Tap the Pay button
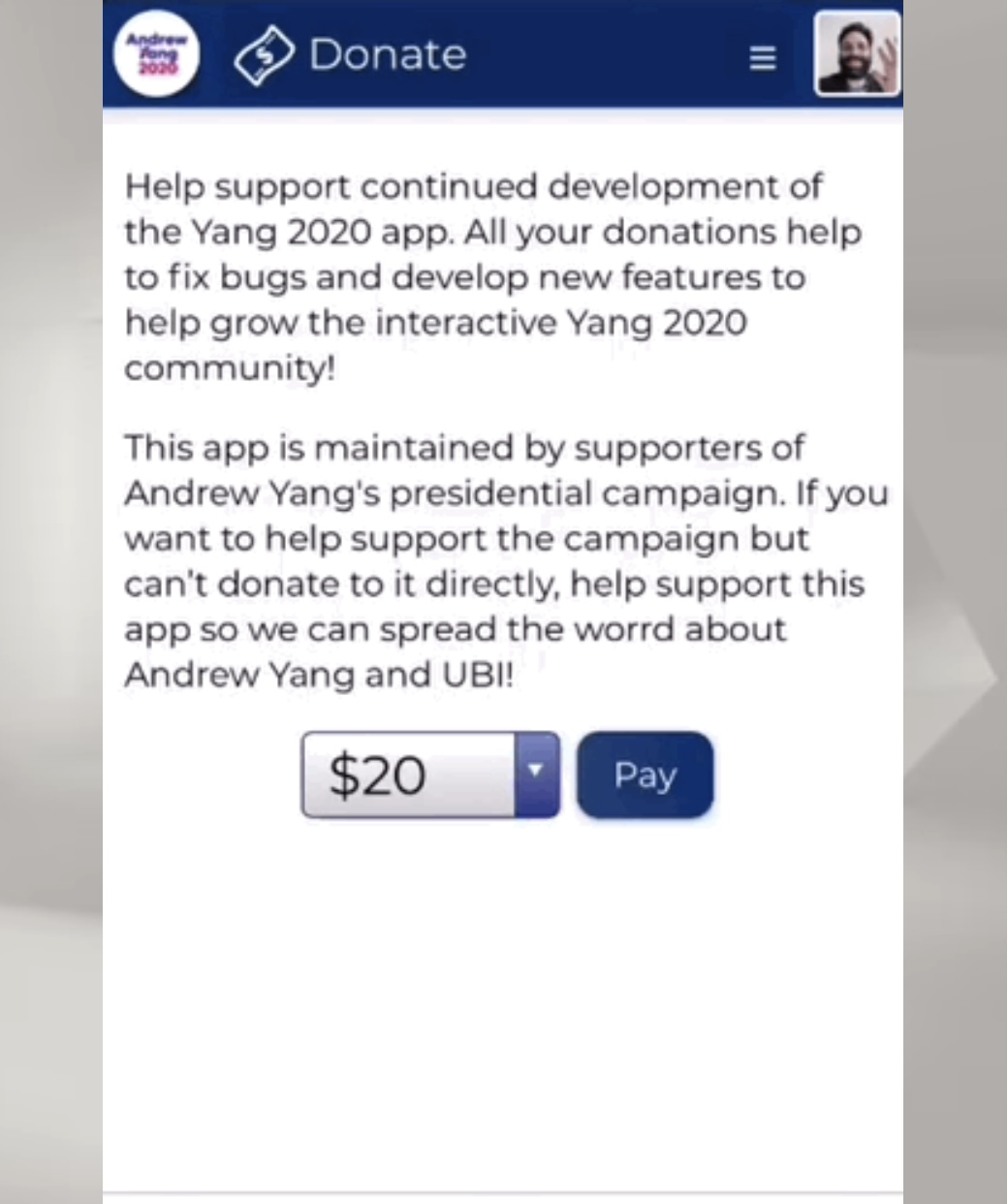Screen dimensions: 1008x1204 tap(645, 775)
